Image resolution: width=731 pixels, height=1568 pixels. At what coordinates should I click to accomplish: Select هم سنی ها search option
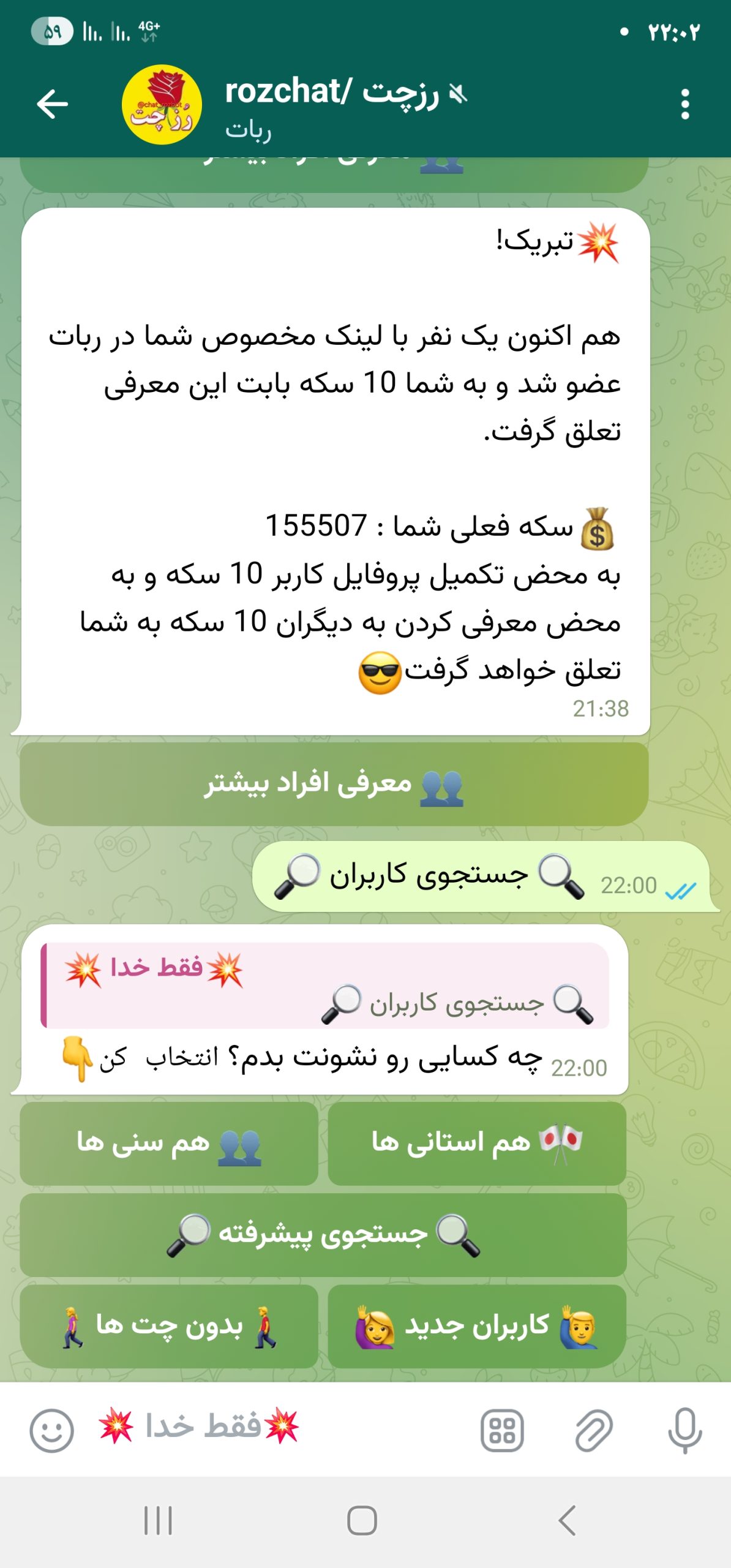pyautogui.click(x=169, y=1143)
